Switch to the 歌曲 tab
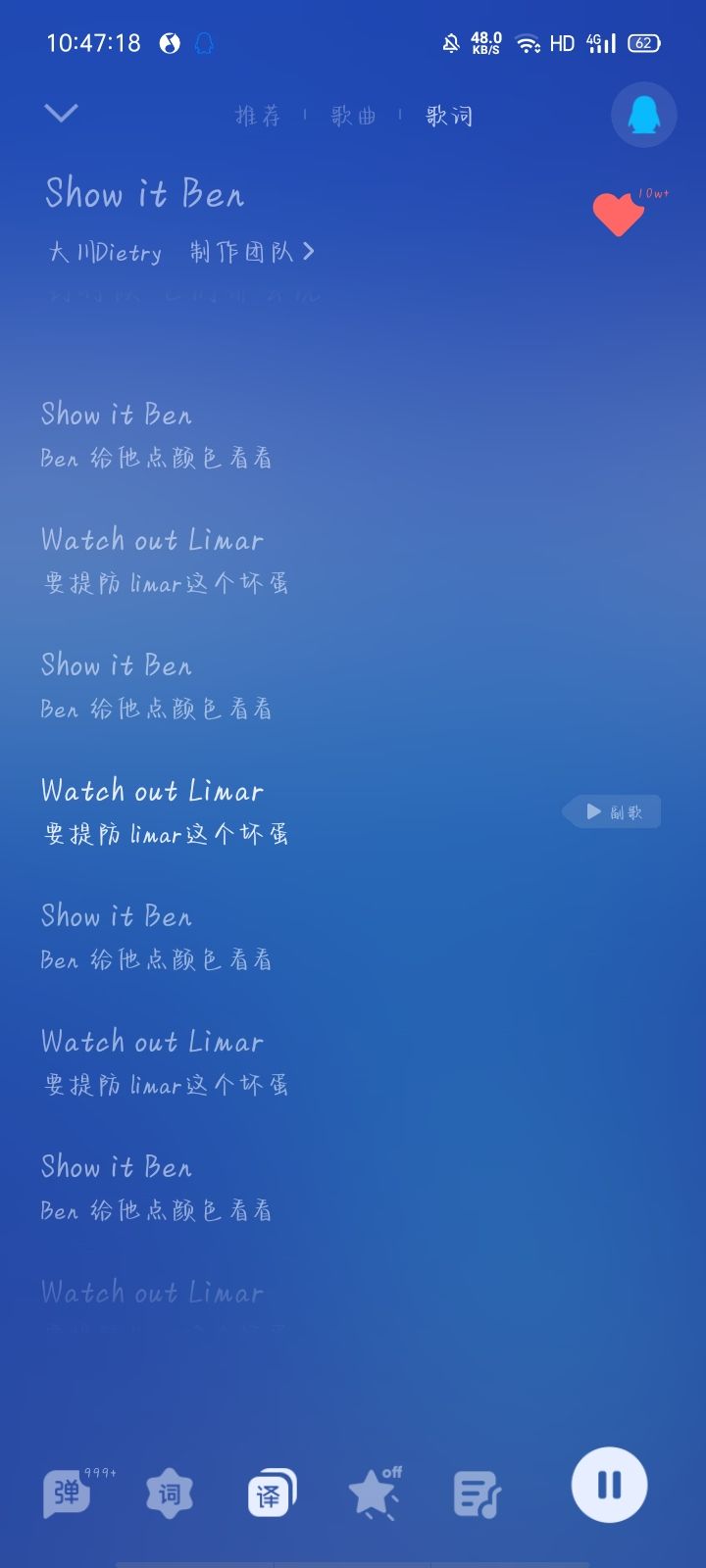The width and height of the screenshot is (706, 1568). [354, 116]
